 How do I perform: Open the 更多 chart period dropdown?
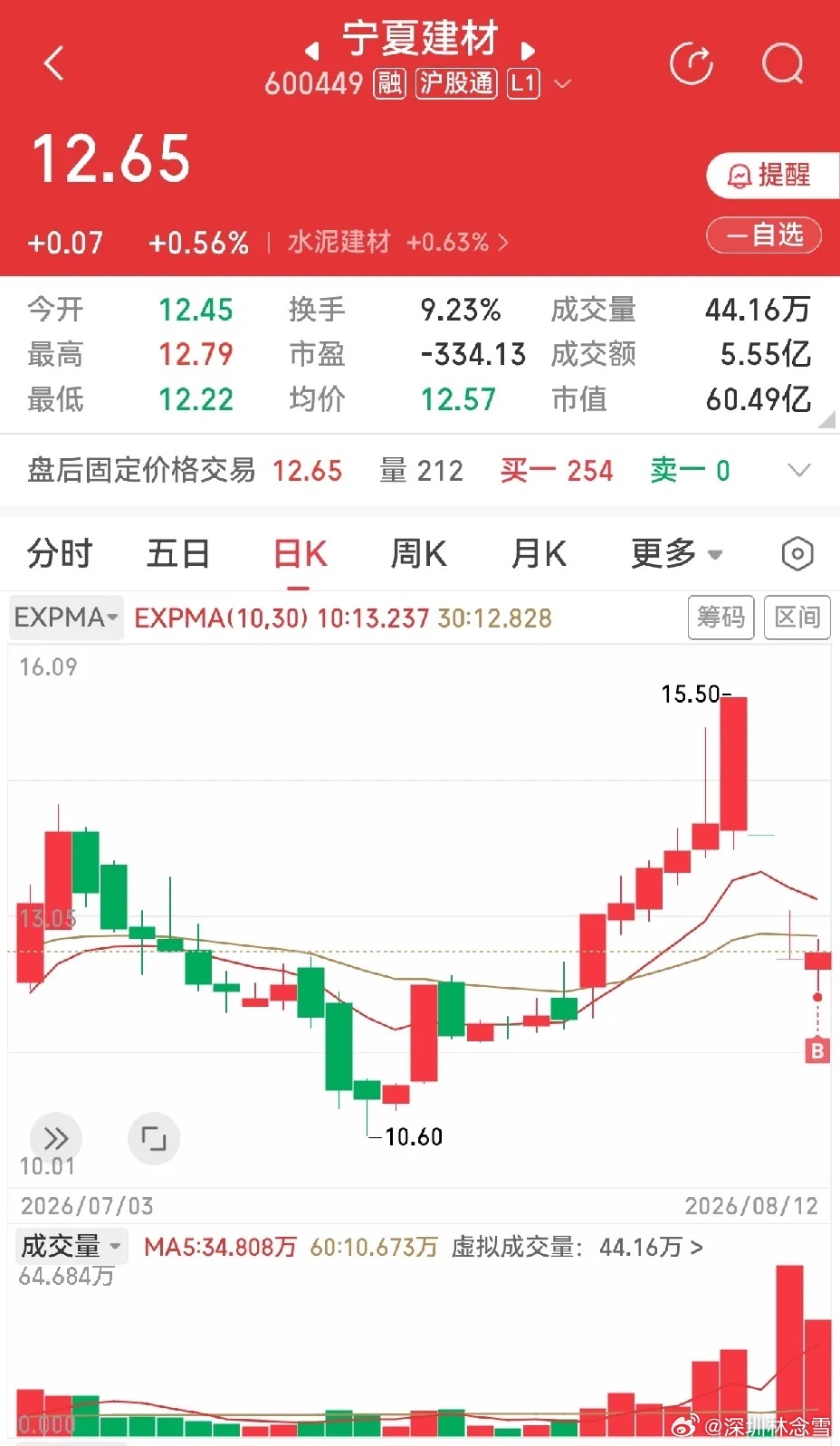pyautogui.click(x=676, y=553)
